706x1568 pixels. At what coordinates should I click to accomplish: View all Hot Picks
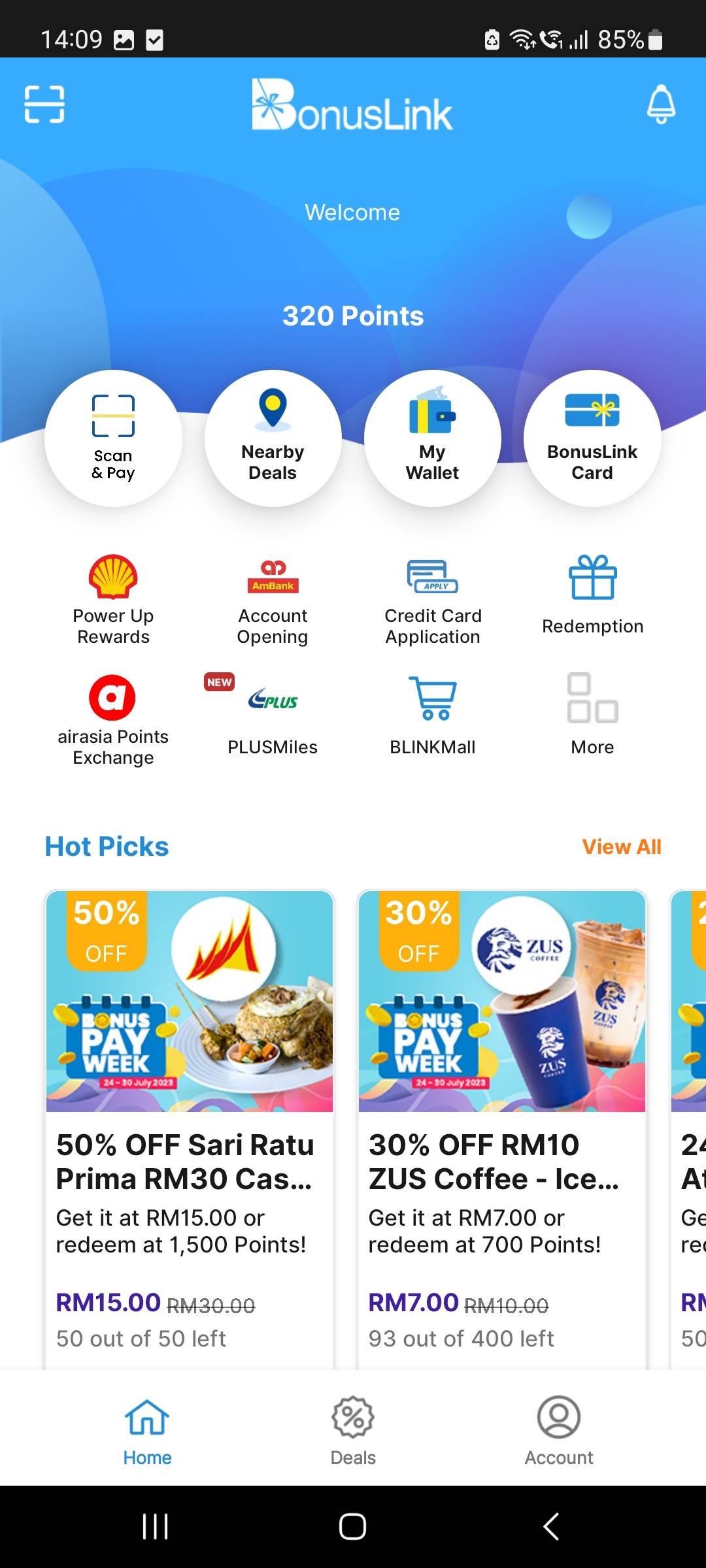[621, 847]
